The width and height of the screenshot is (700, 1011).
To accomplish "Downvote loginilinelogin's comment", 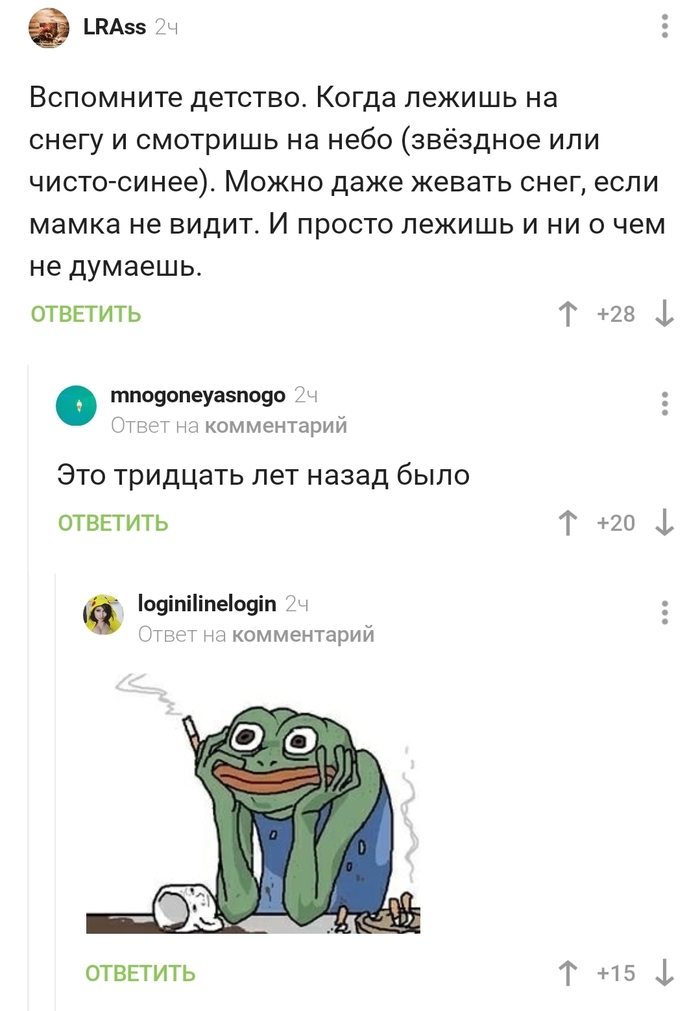I will point(664,973).
